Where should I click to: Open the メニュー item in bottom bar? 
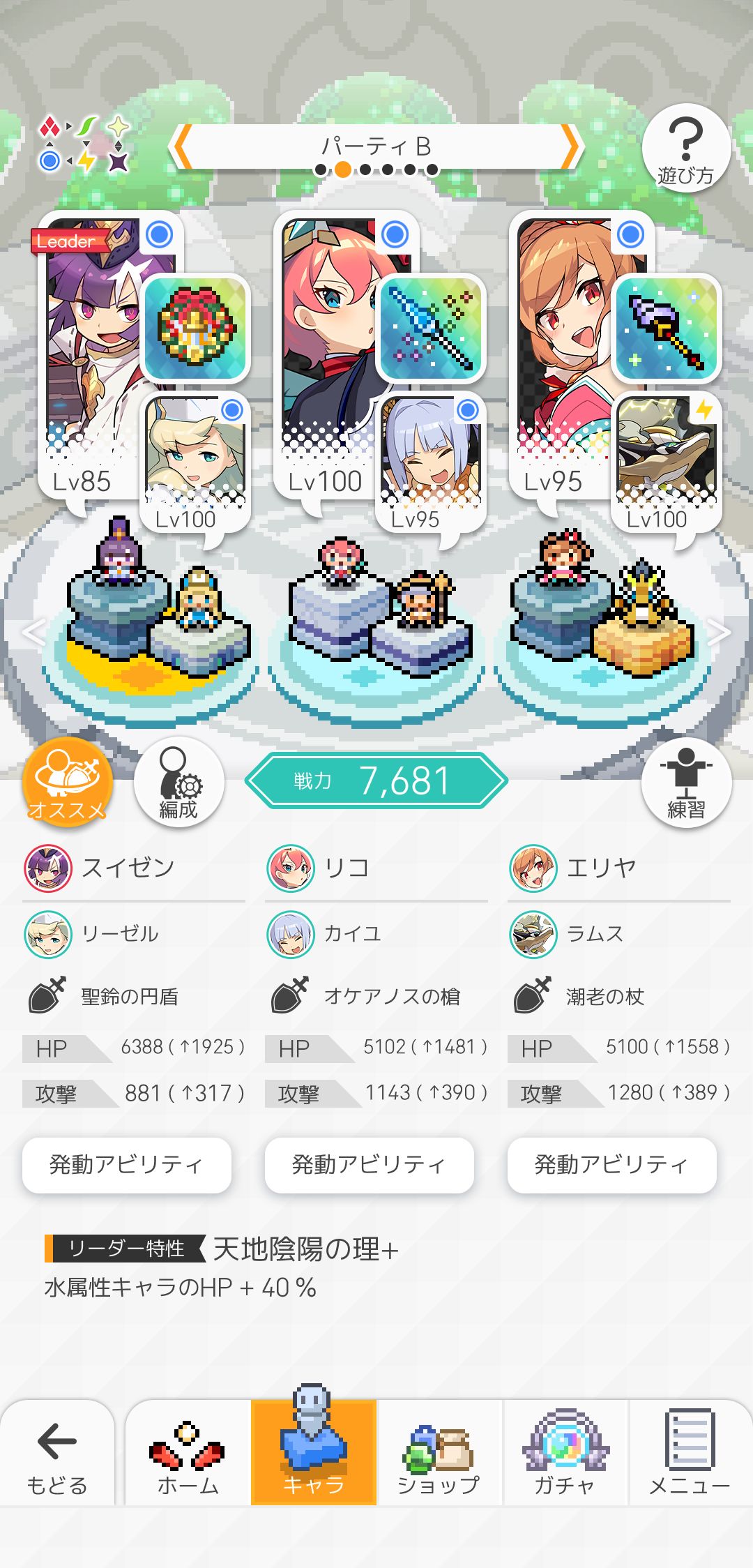687,1456
